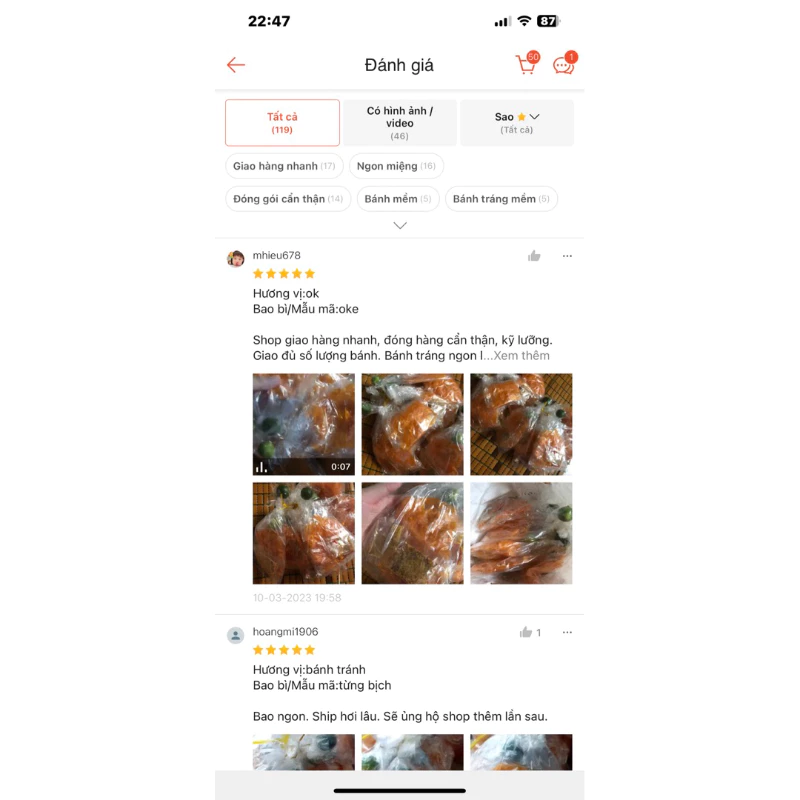The image size is (800, 800).
Task: Like the review by mhieu678
Action: pos(534,256)
